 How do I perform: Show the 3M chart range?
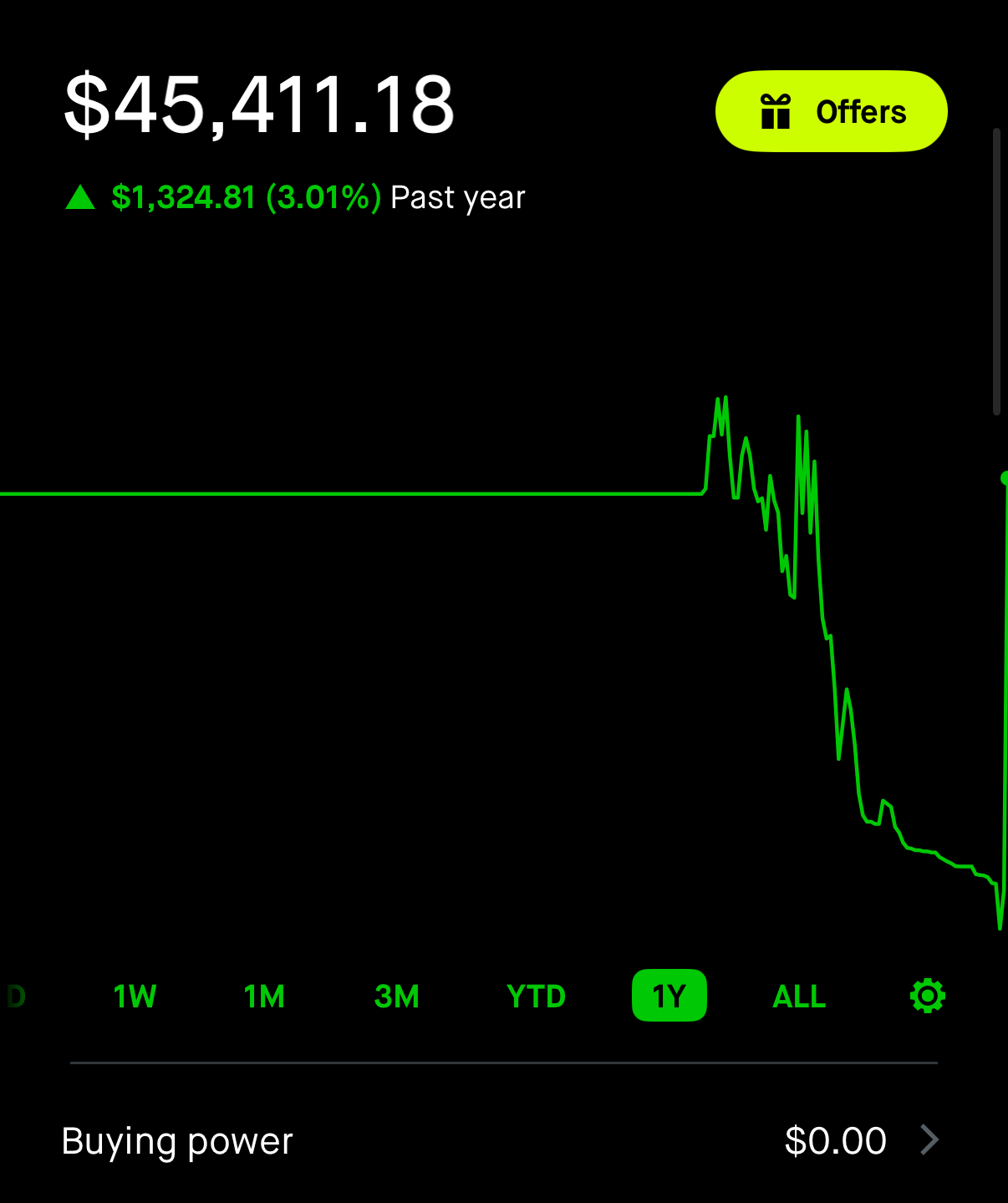pyautogui.click(x=396, y=996)
